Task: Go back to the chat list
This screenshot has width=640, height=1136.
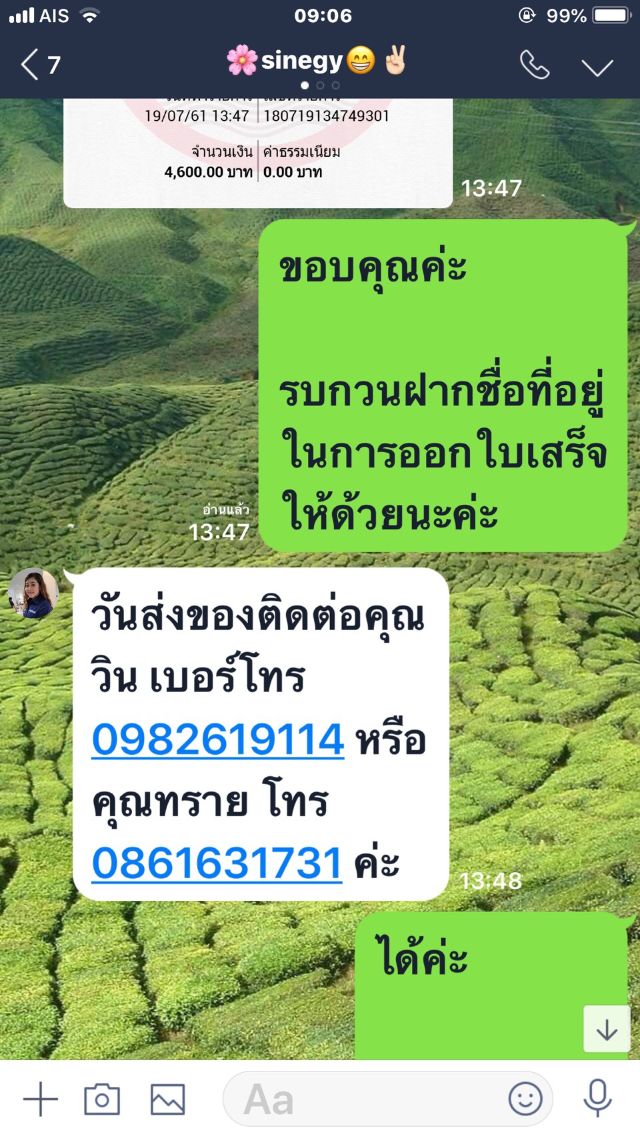Action: (x=40, y=66)
